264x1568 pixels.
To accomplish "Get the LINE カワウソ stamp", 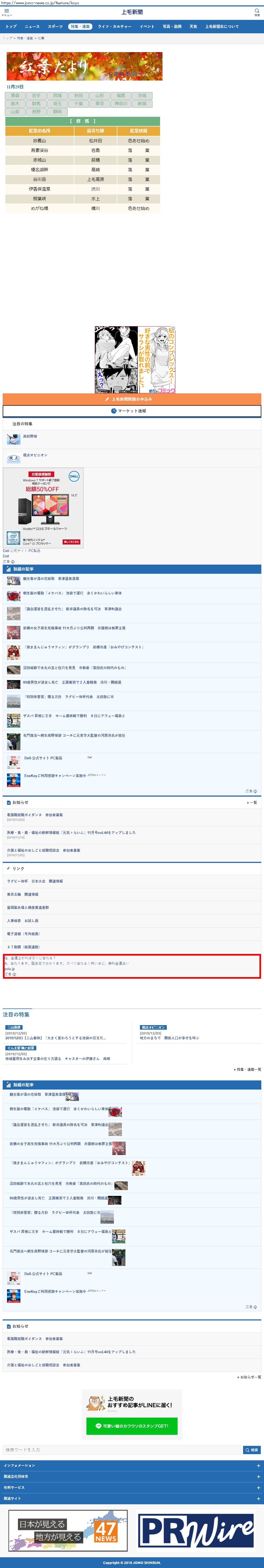I will (x=132, y=1426).
